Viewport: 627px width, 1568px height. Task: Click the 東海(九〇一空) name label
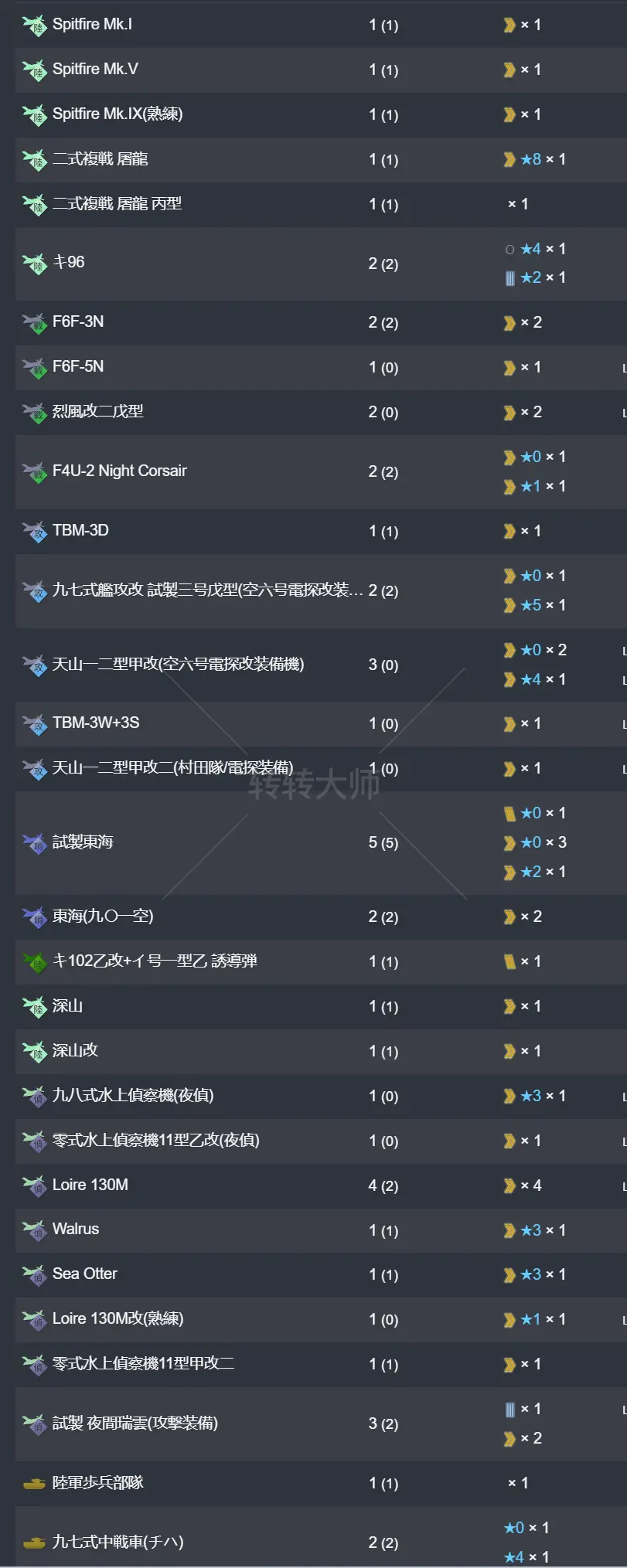pyautogui.click(x=104, y=917)
